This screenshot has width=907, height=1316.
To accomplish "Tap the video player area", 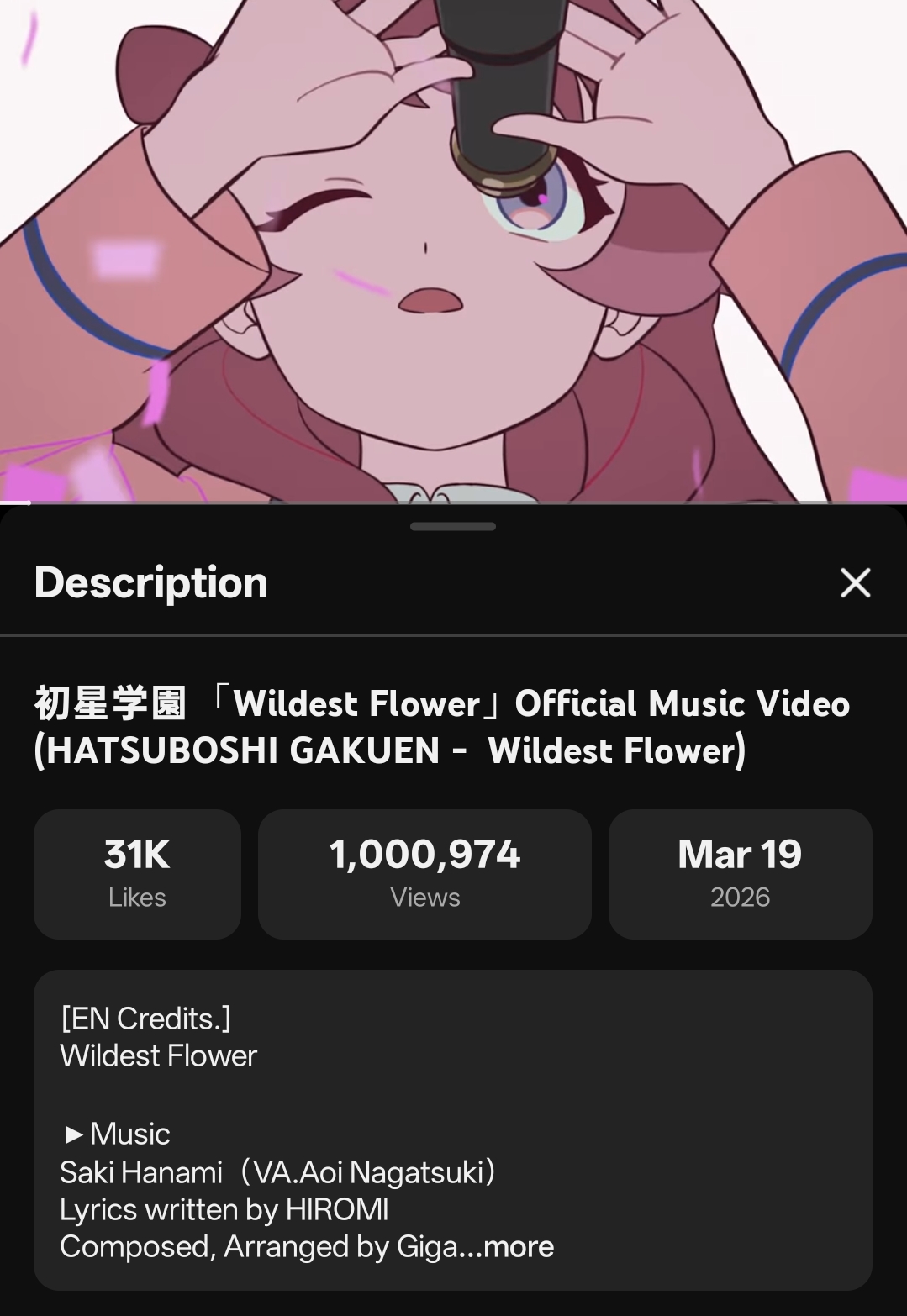I will [x=453, y=252].
